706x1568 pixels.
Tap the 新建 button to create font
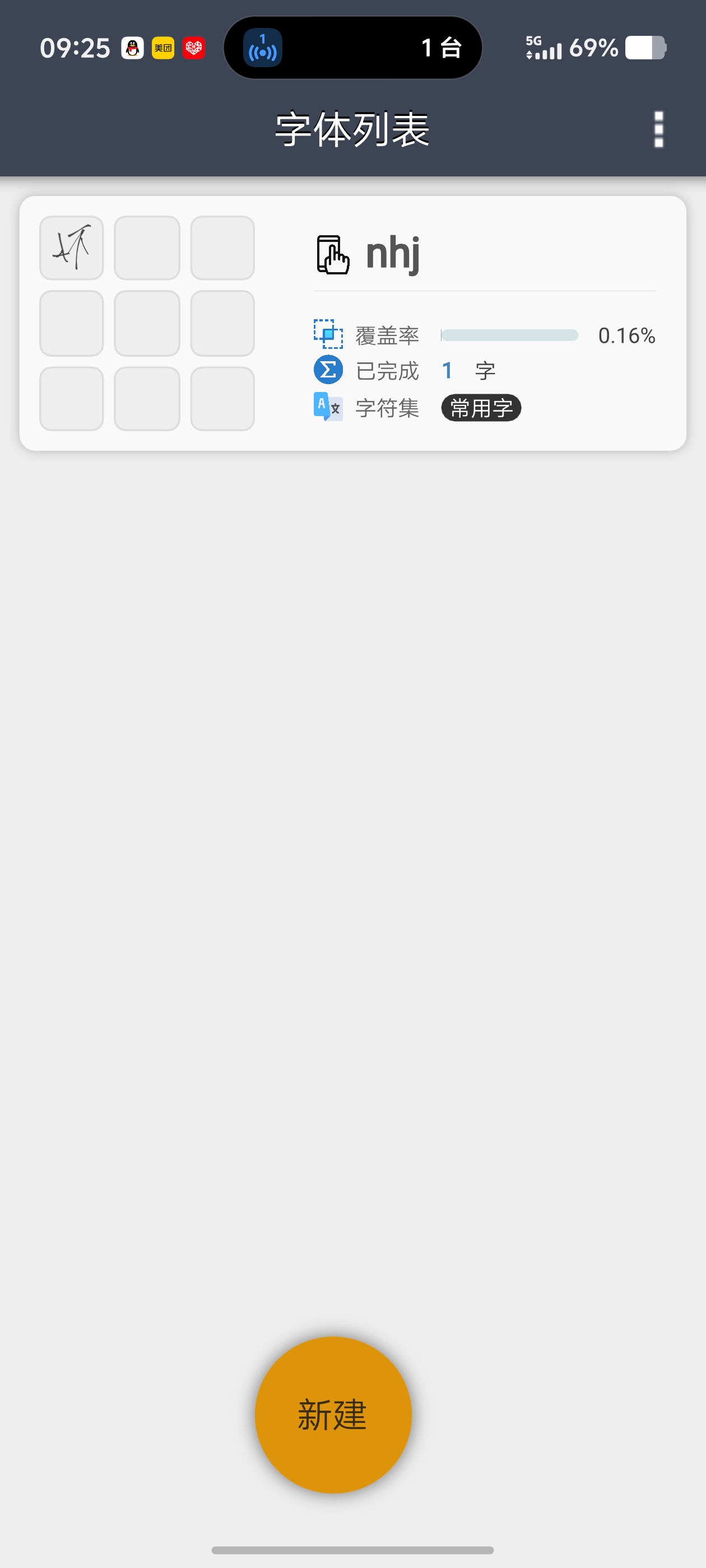[333, 1414]
